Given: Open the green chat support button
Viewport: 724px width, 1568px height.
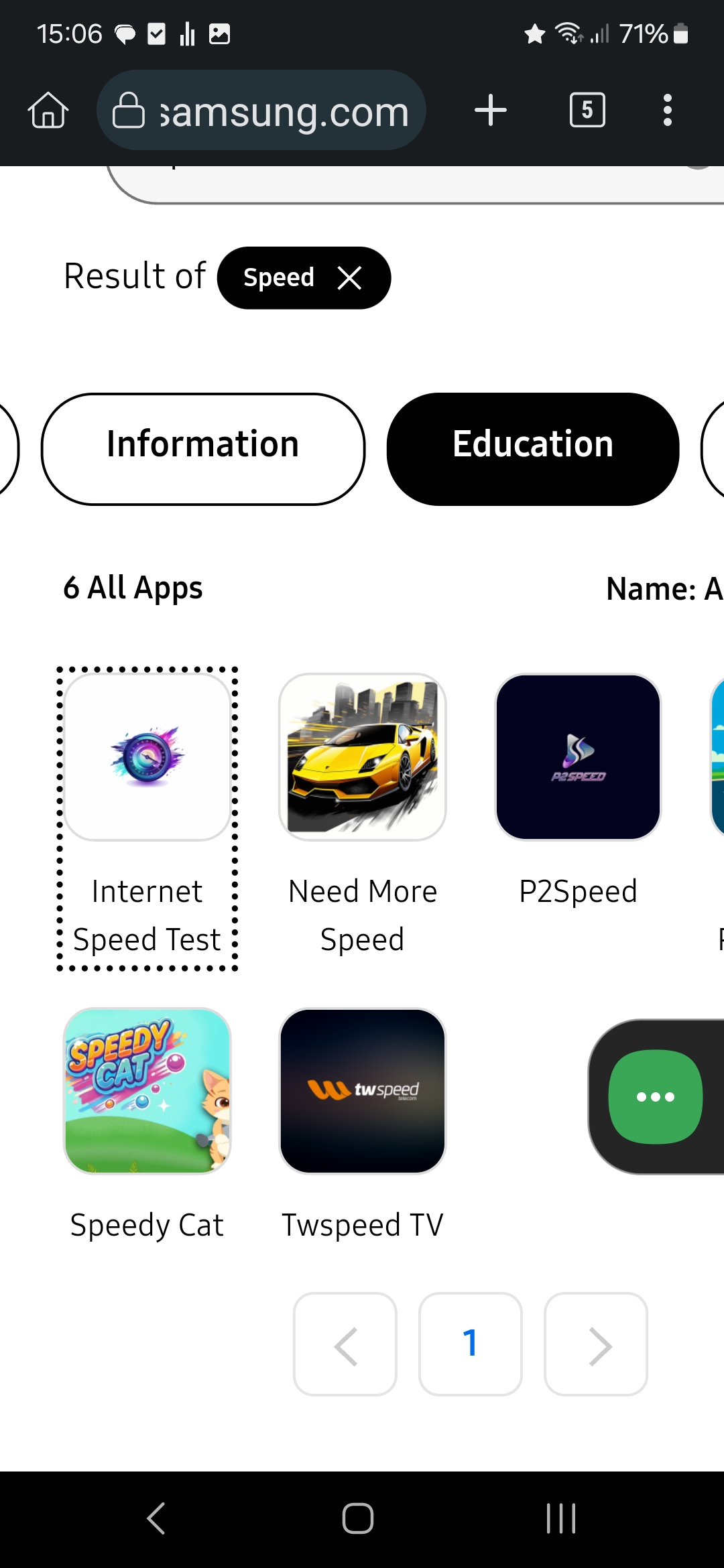Looking at the screenshot, I should tap(655, 1097).
